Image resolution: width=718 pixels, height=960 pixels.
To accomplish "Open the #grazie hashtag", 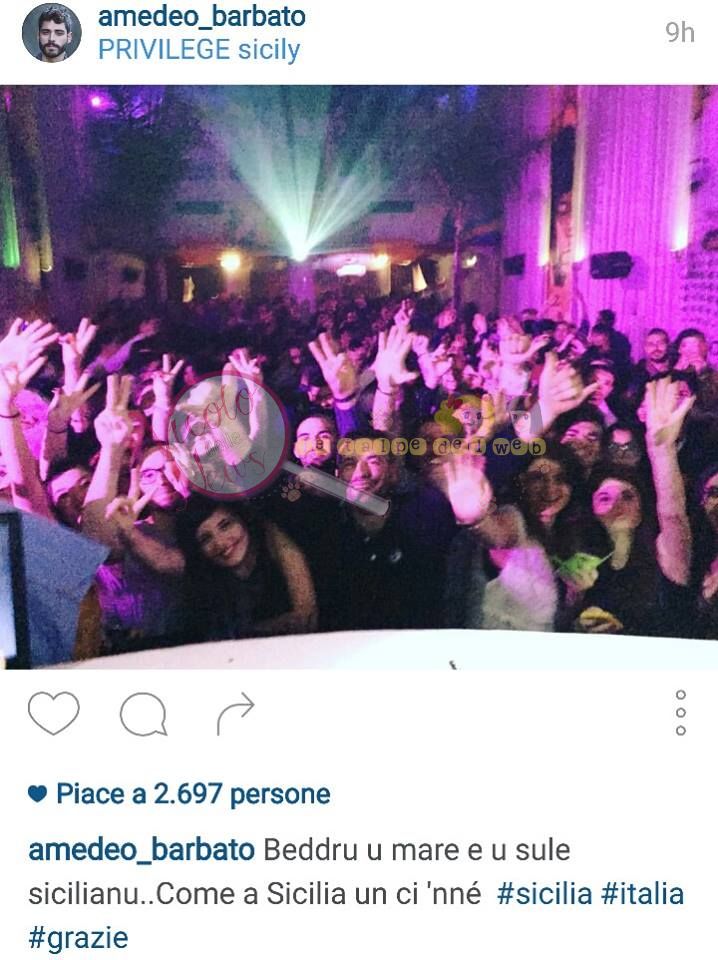I will (78, 938).
